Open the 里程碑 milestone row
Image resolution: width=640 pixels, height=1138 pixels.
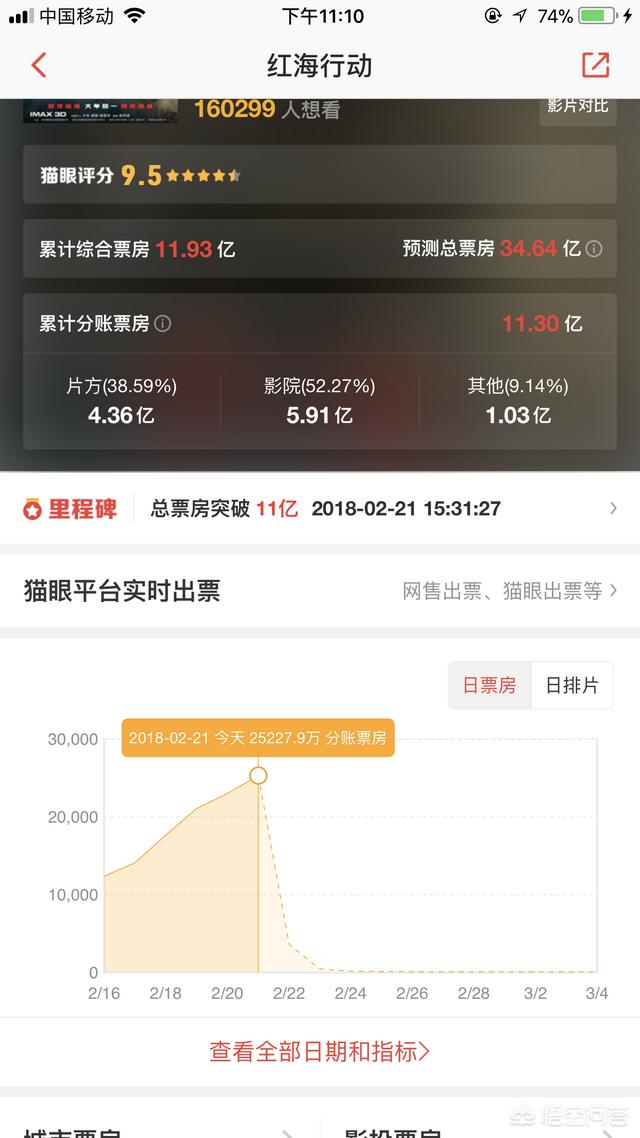[x=320, y=509]
